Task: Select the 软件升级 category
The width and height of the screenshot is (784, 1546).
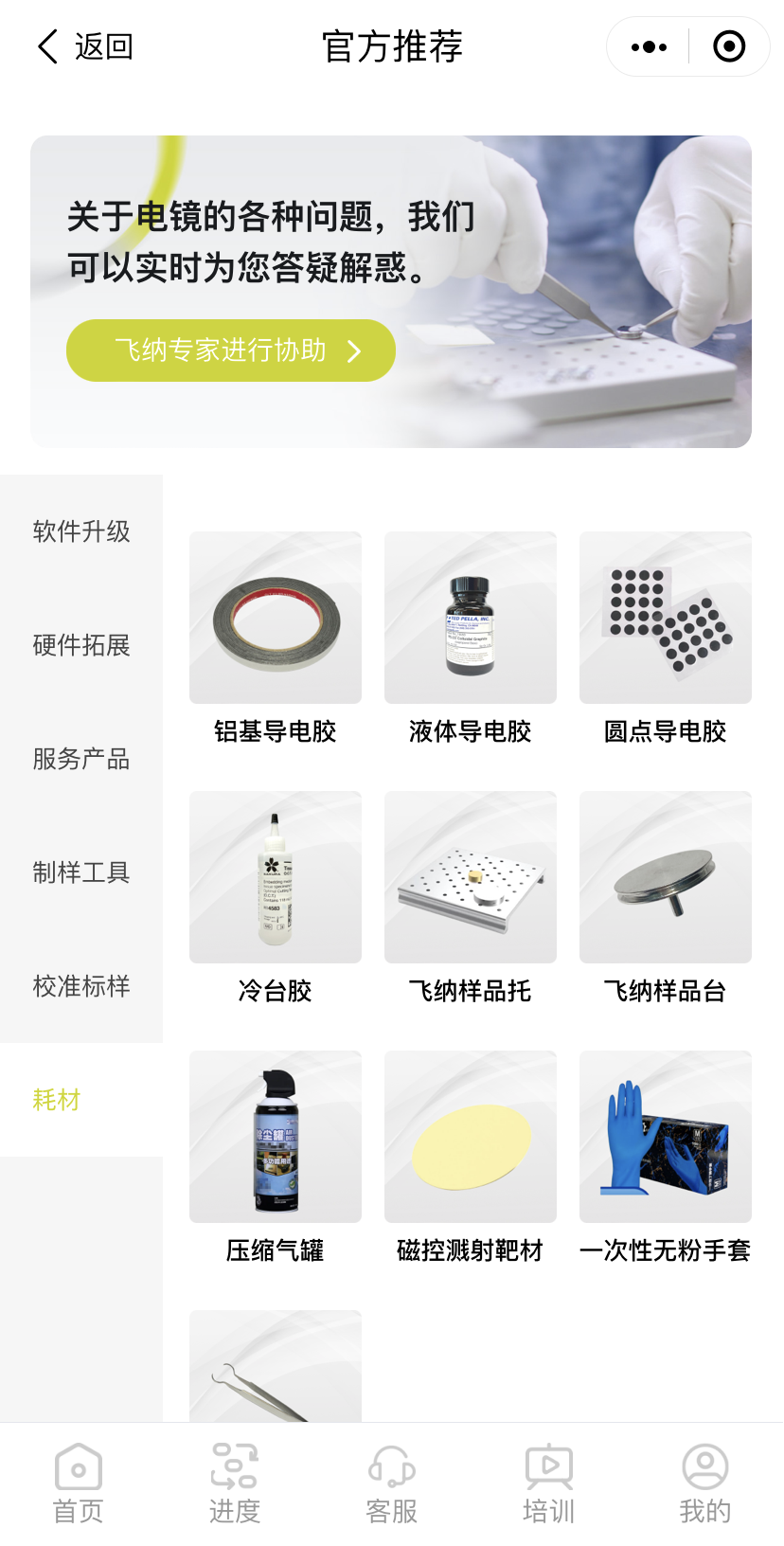Action: coord(81,531)
